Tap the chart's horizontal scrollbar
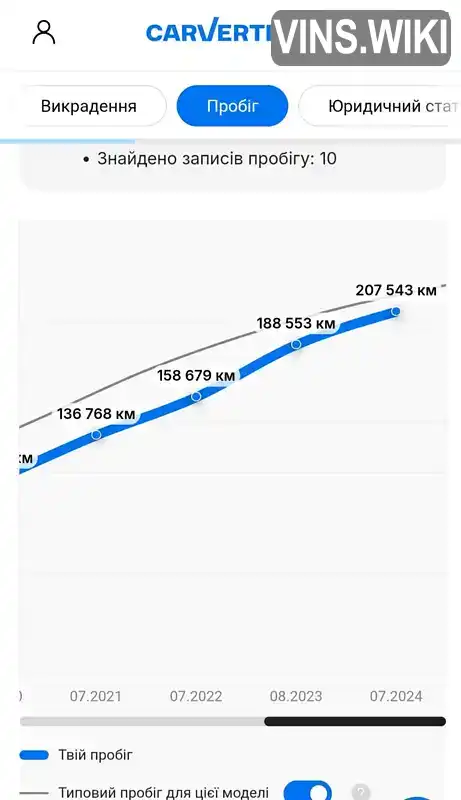Screen dimensions: 461x800 (x=233, y=721)
